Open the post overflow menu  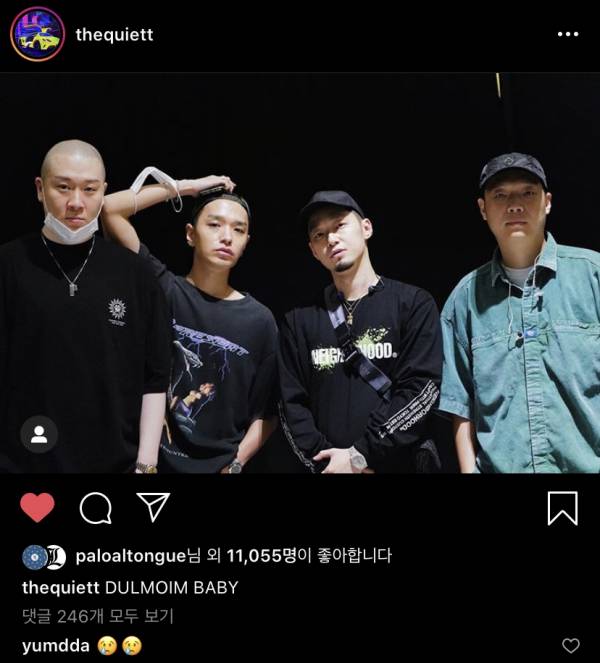[x=567, y=34]
